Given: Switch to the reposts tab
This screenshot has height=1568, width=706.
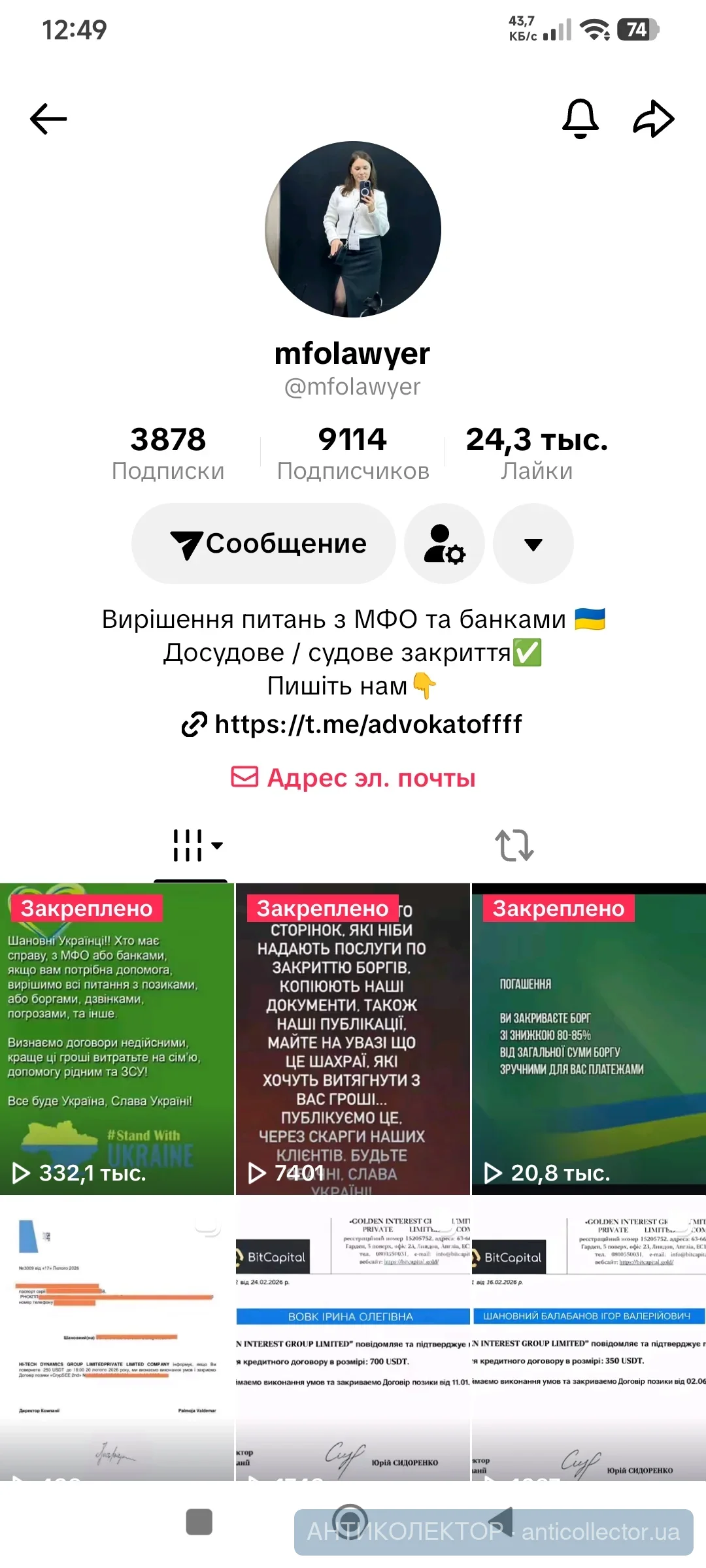Looking at the screenshot, I should click(x=514, y=845).
